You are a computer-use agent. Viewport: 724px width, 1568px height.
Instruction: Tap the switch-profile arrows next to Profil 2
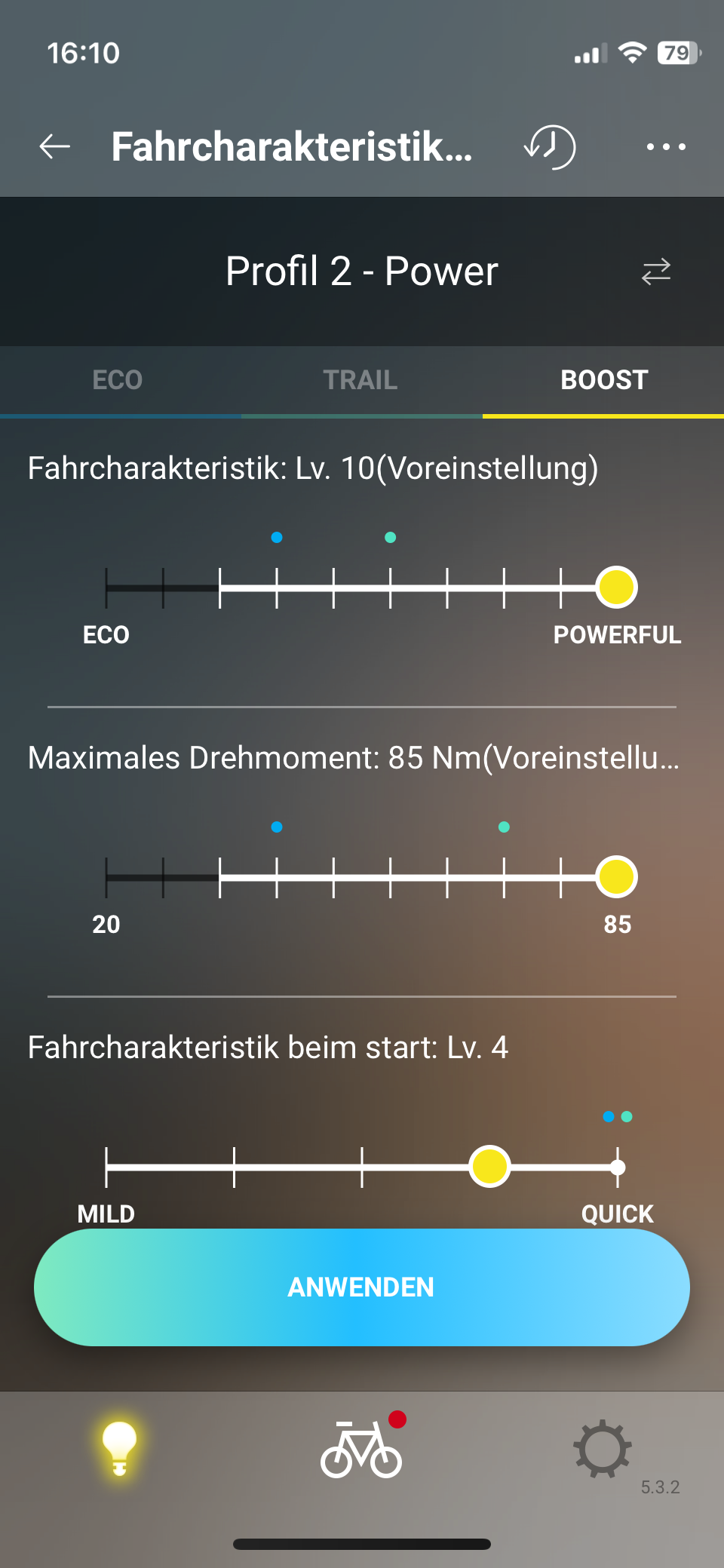click(x=656, y=272)
